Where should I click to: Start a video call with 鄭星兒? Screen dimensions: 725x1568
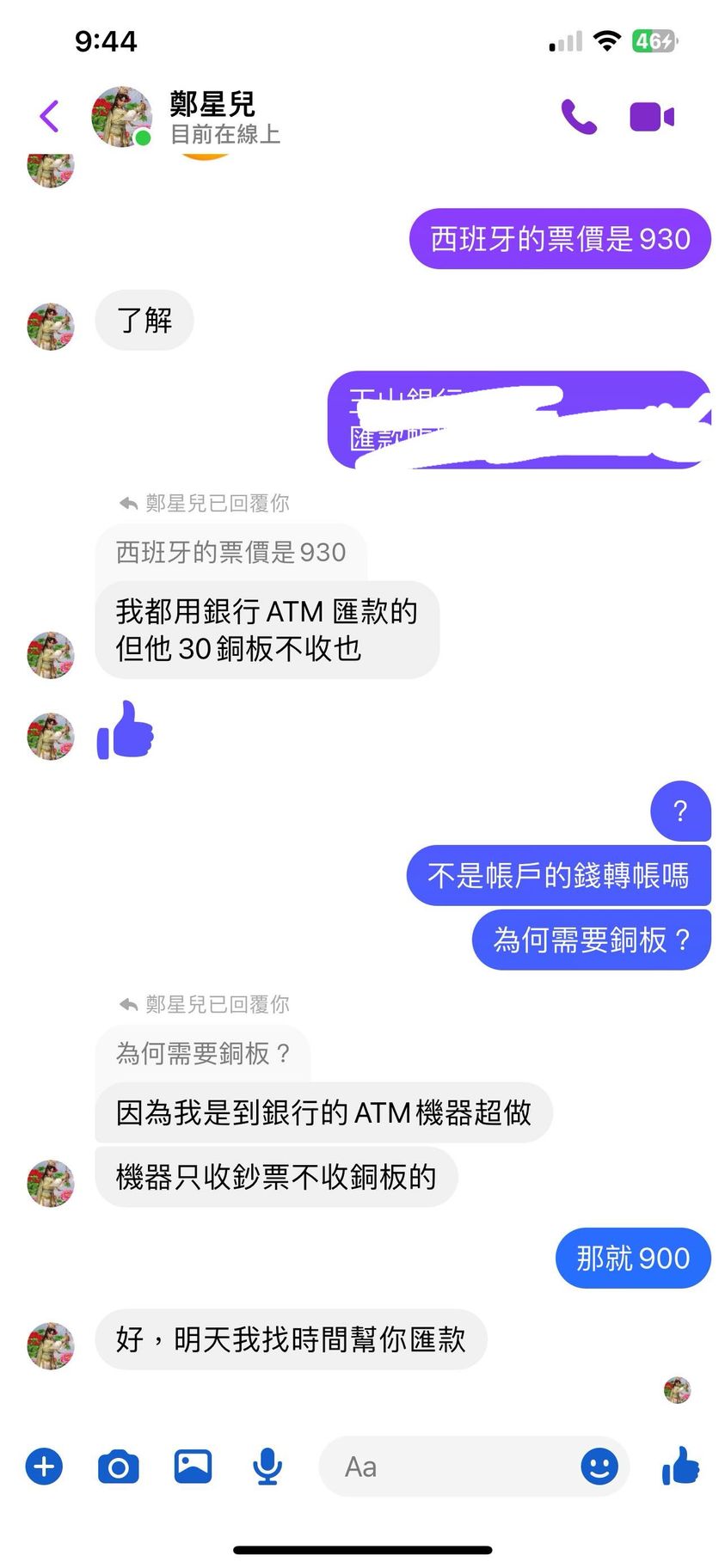(651, 117)
